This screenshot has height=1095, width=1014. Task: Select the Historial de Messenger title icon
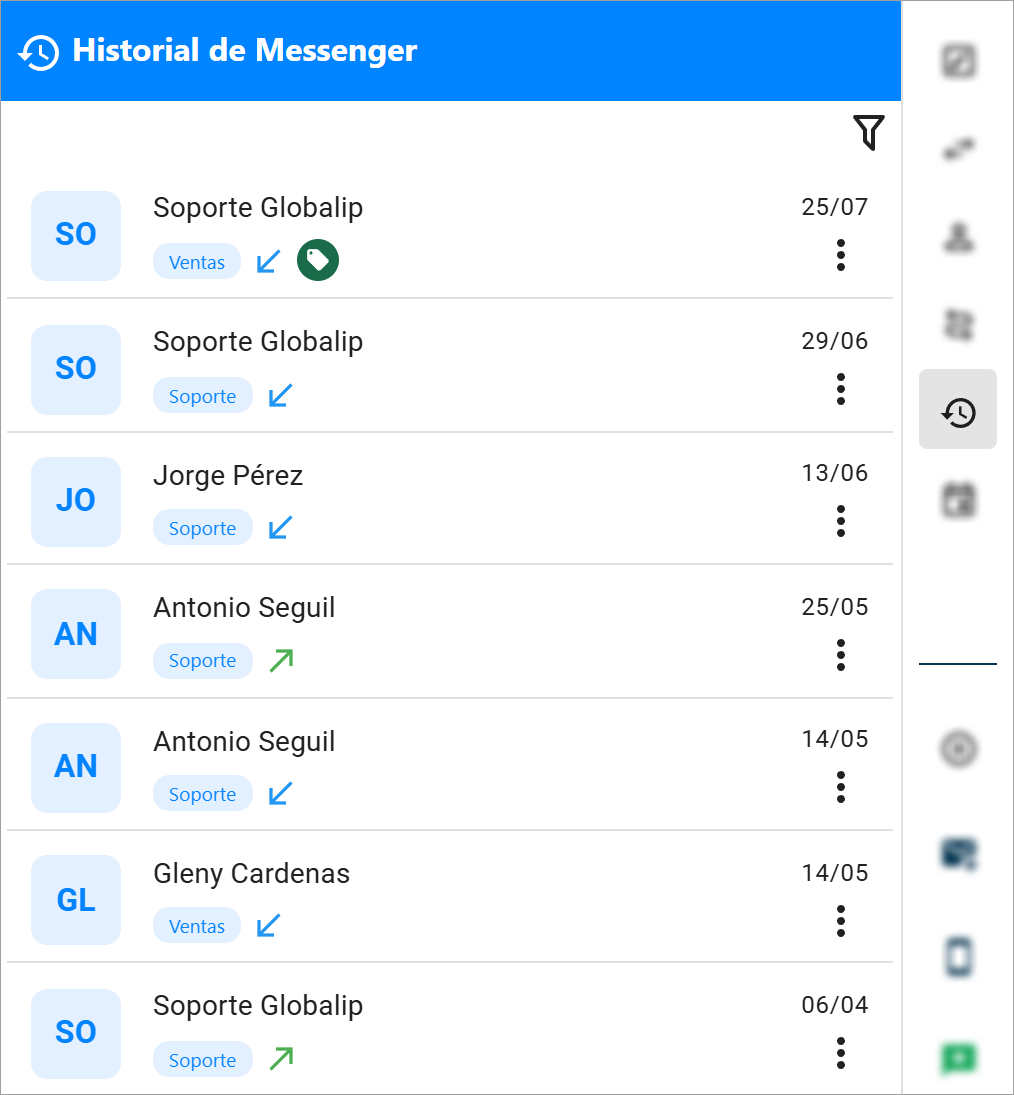tap(36, 50)
